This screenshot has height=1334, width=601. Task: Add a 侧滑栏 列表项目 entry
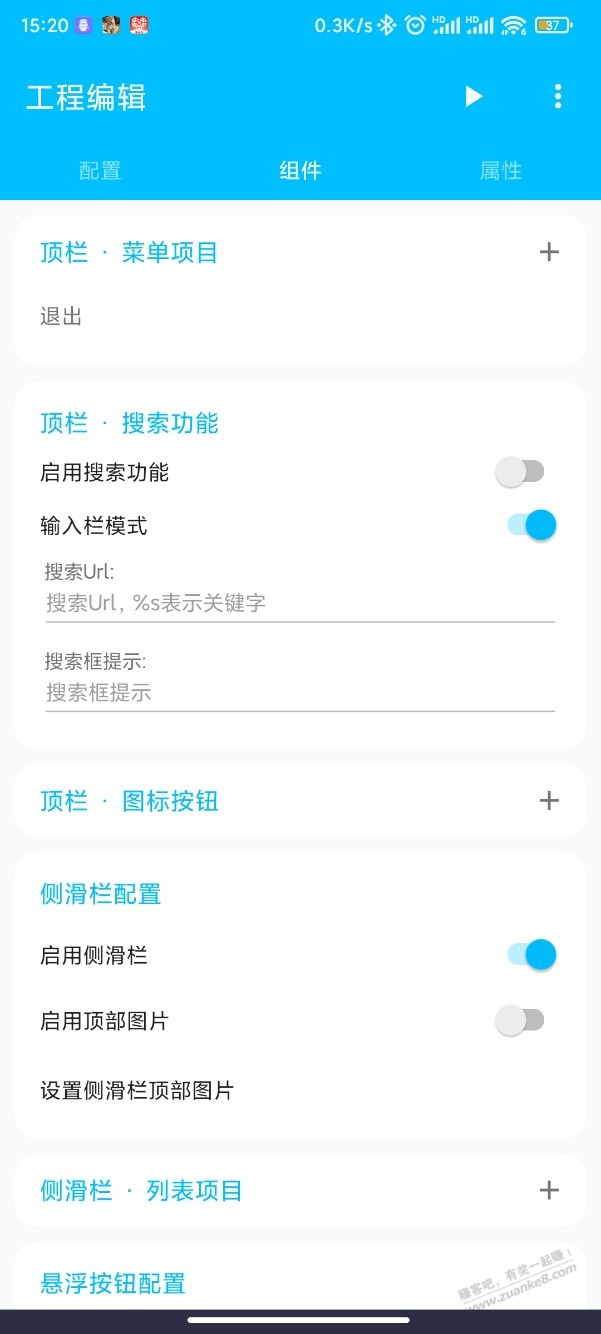pyautogui.click(x=549, y=1190)
